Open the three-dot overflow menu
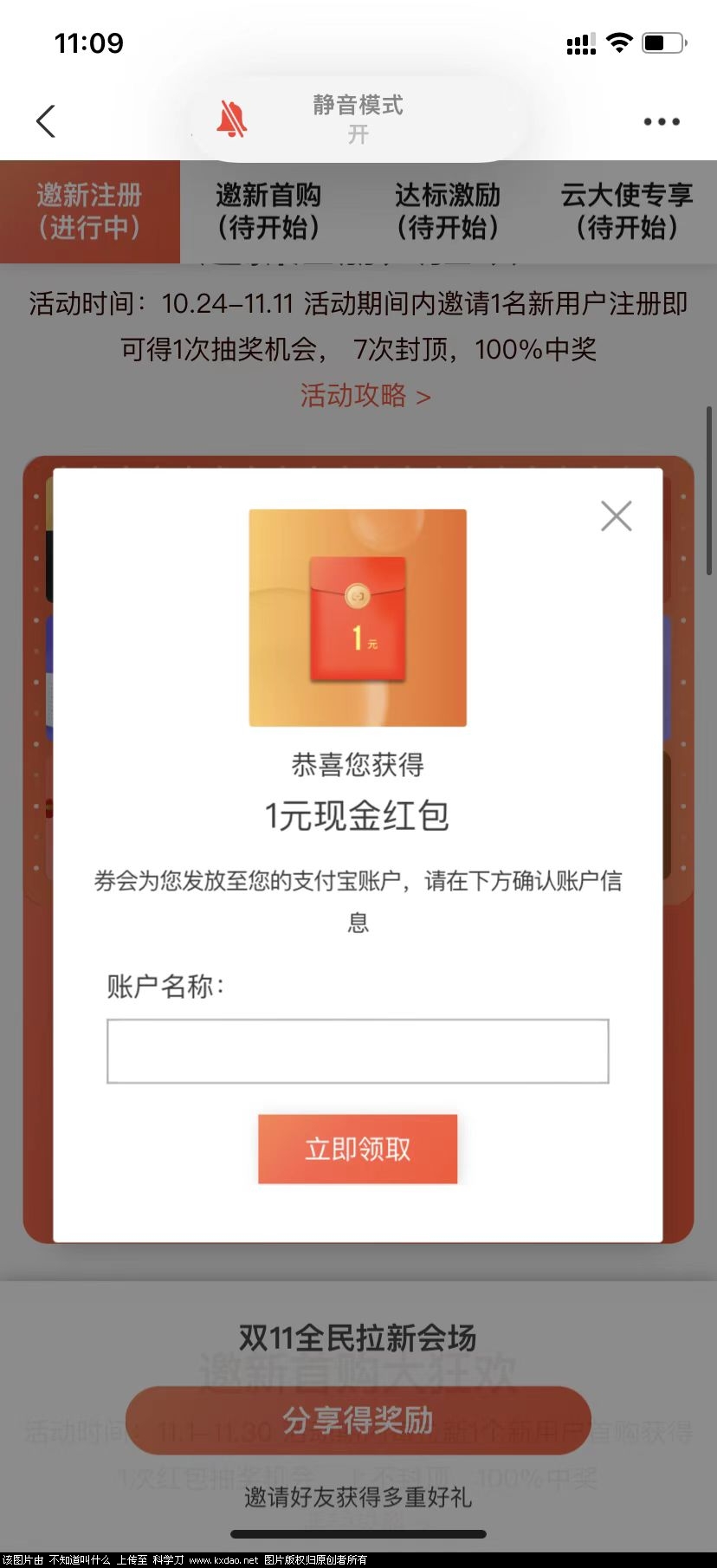Viewport: 717px width, 1568px height. pos(661,122)
